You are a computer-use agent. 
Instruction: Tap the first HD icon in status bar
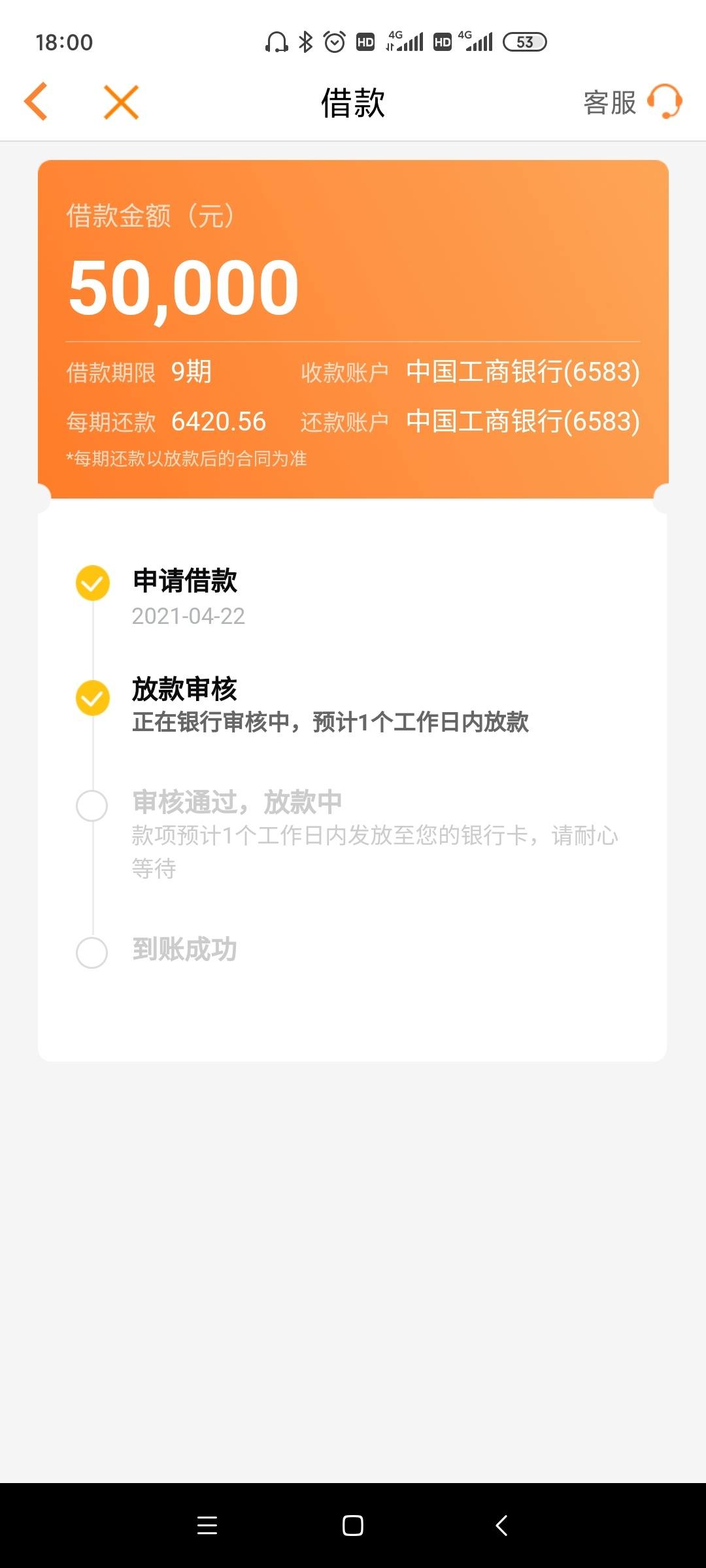(364, 41)
